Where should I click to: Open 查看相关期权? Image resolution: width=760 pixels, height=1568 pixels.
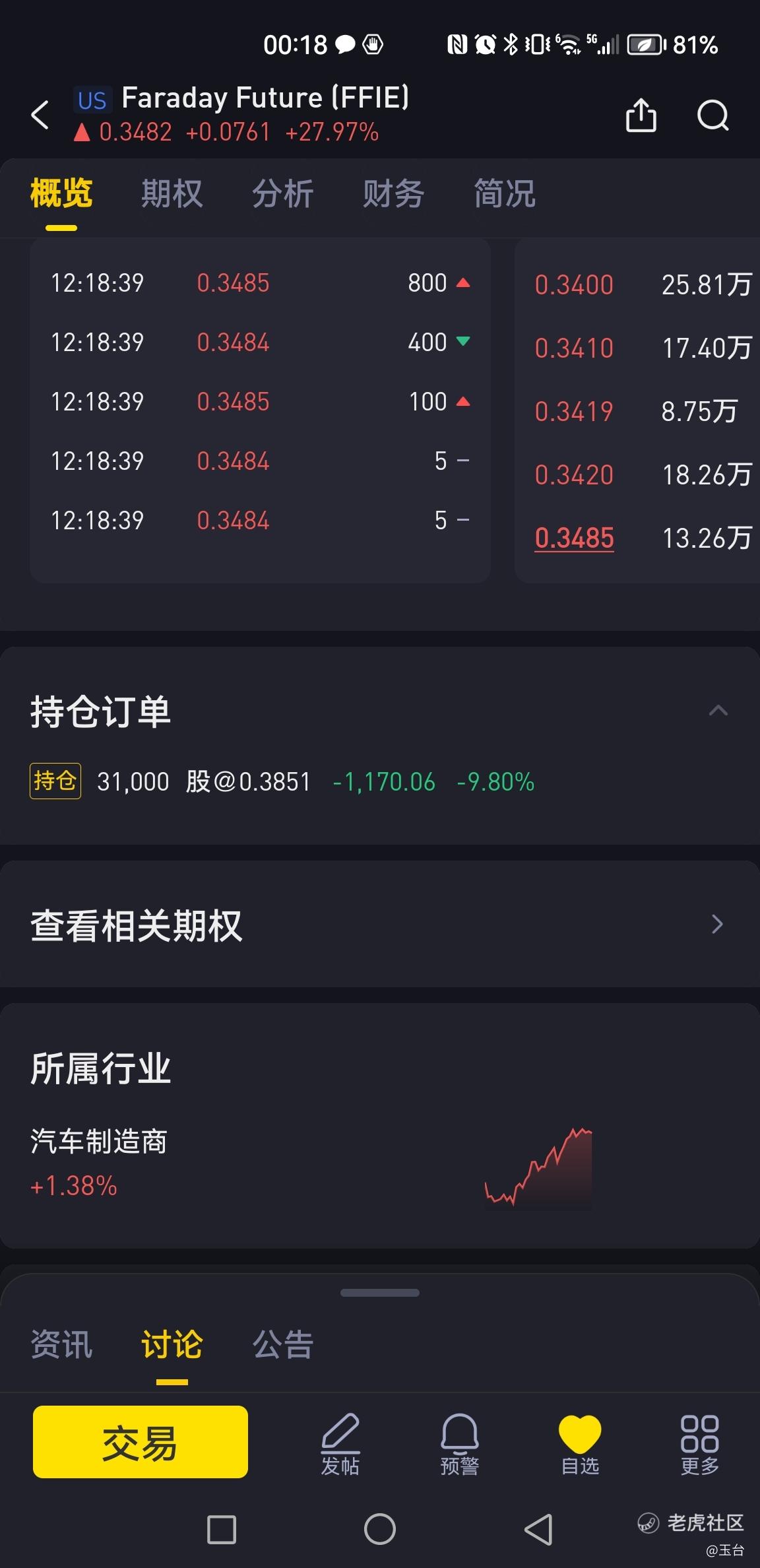coord(380,925)
